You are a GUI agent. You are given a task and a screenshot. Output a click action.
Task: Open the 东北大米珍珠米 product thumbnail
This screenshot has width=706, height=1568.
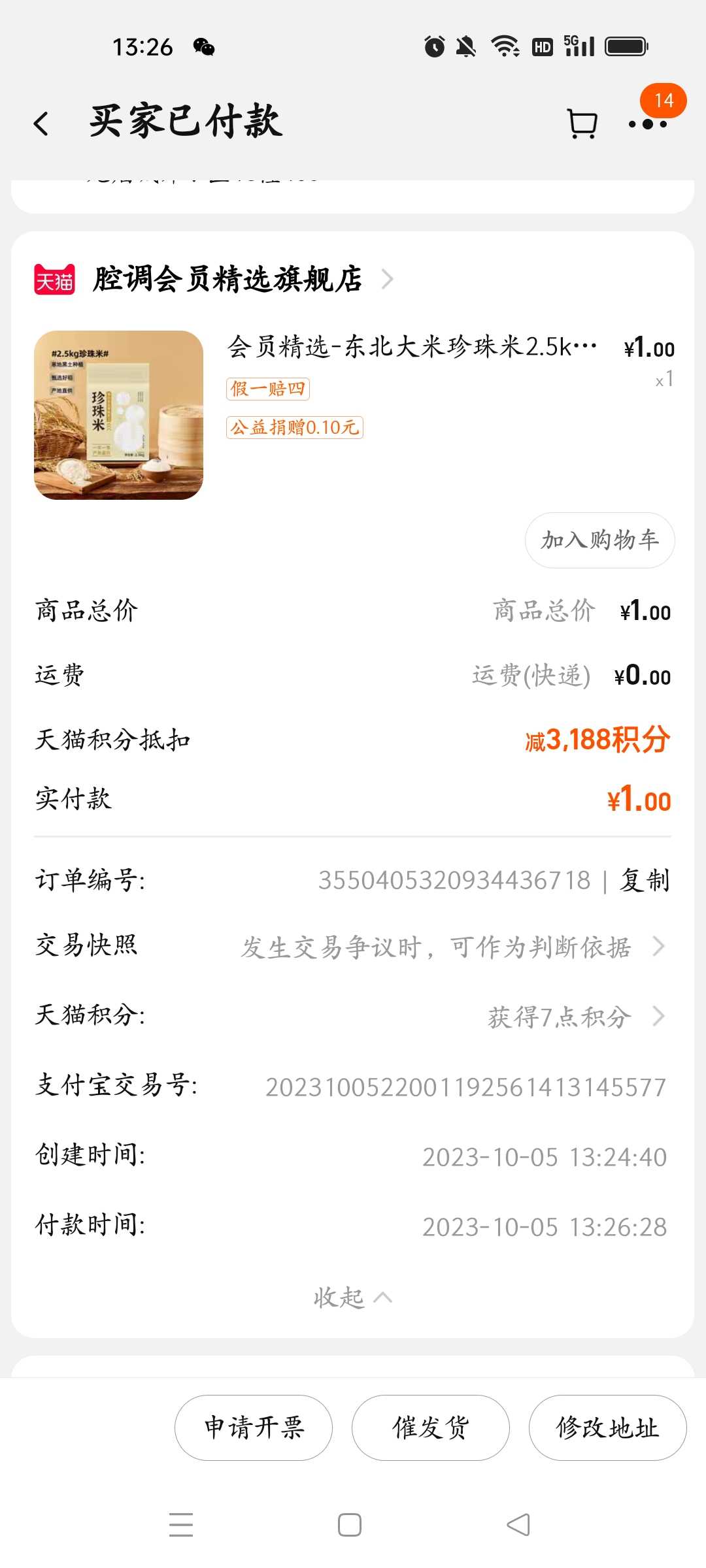pyautogui.click(x=118, y=415)
